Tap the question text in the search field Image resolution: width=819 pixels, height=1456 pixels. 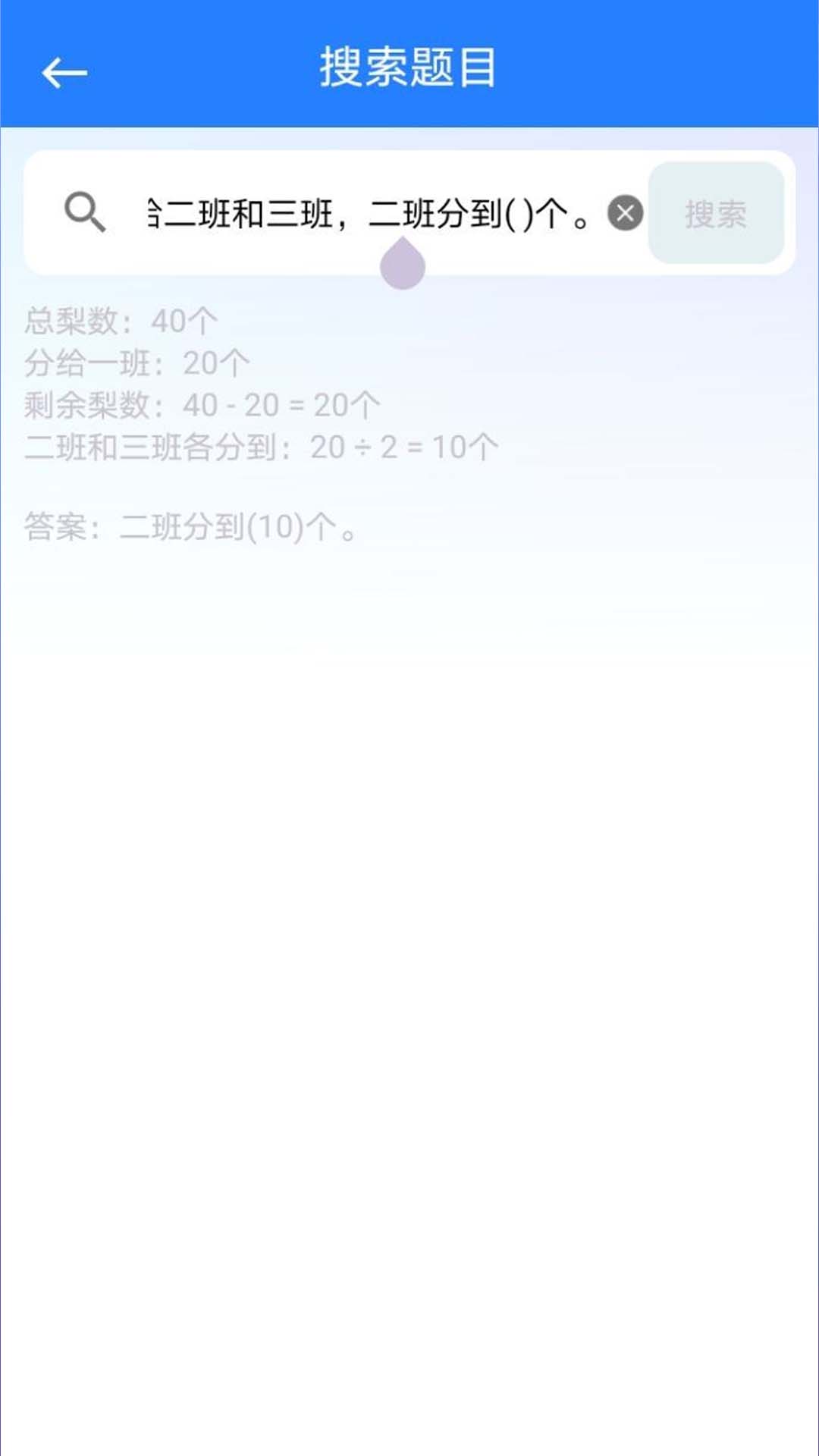(368, 214)
